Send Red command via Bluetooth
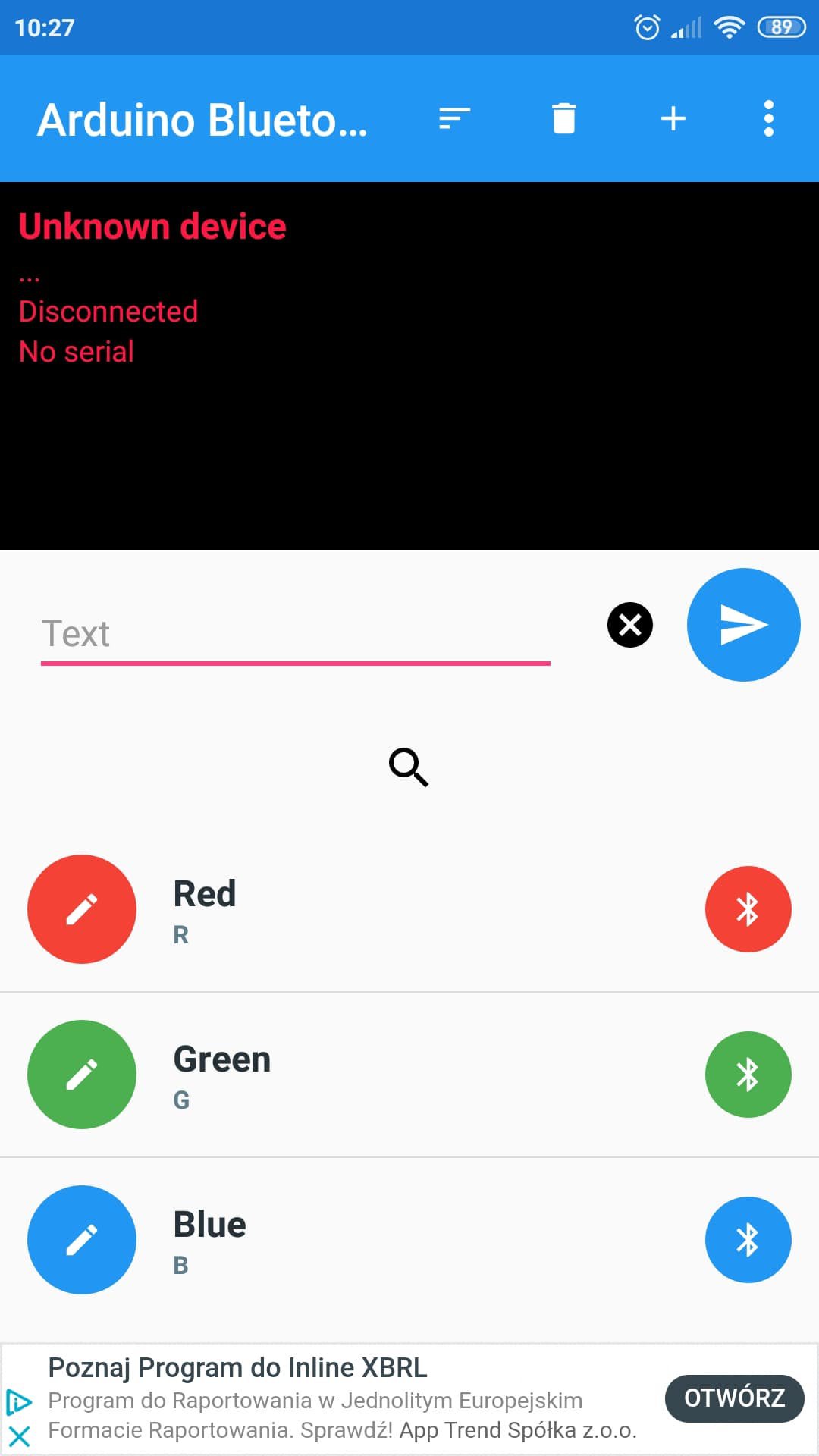Image resolution: width=819 pixels, height=1456 pixels. pos(748,909)
